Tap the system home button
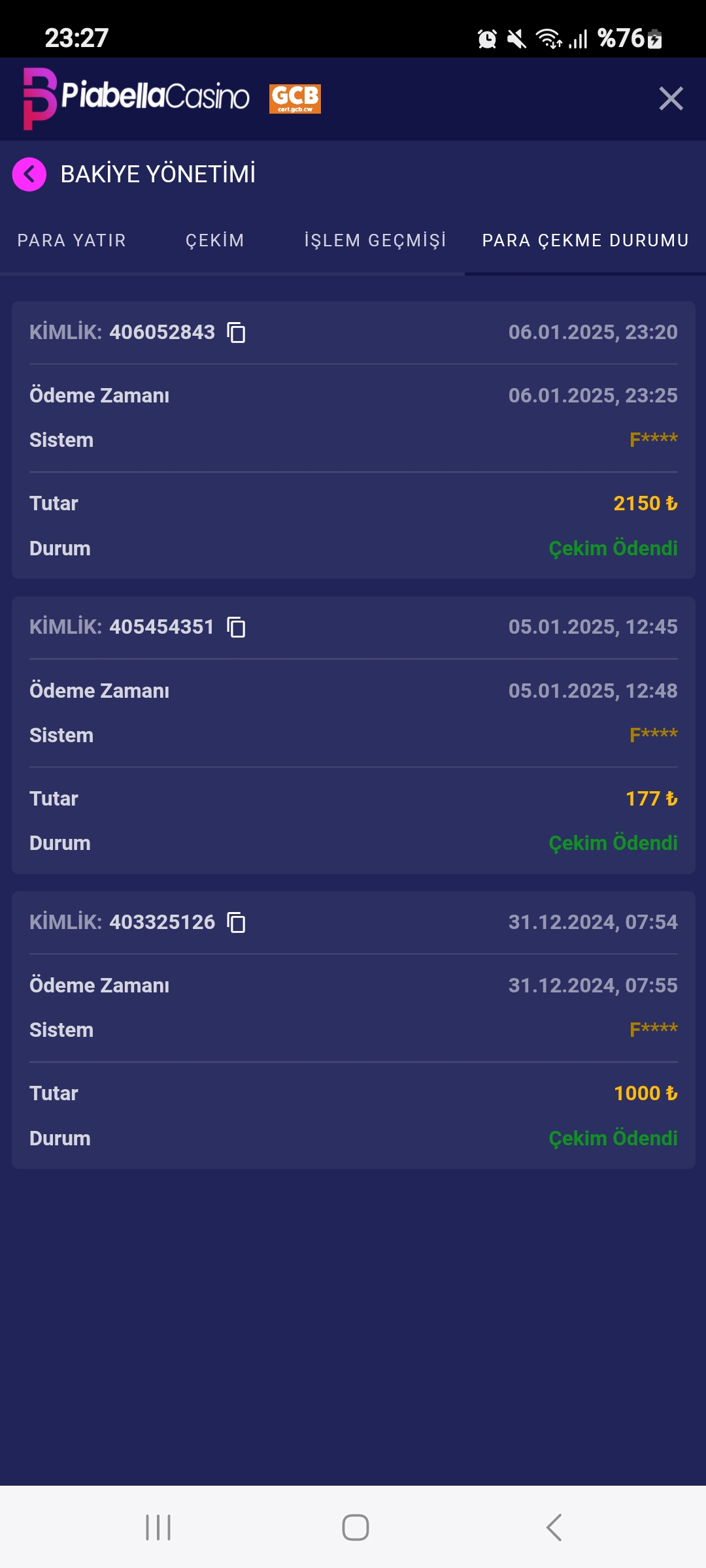The image size is (706, 1568). 355,1527
